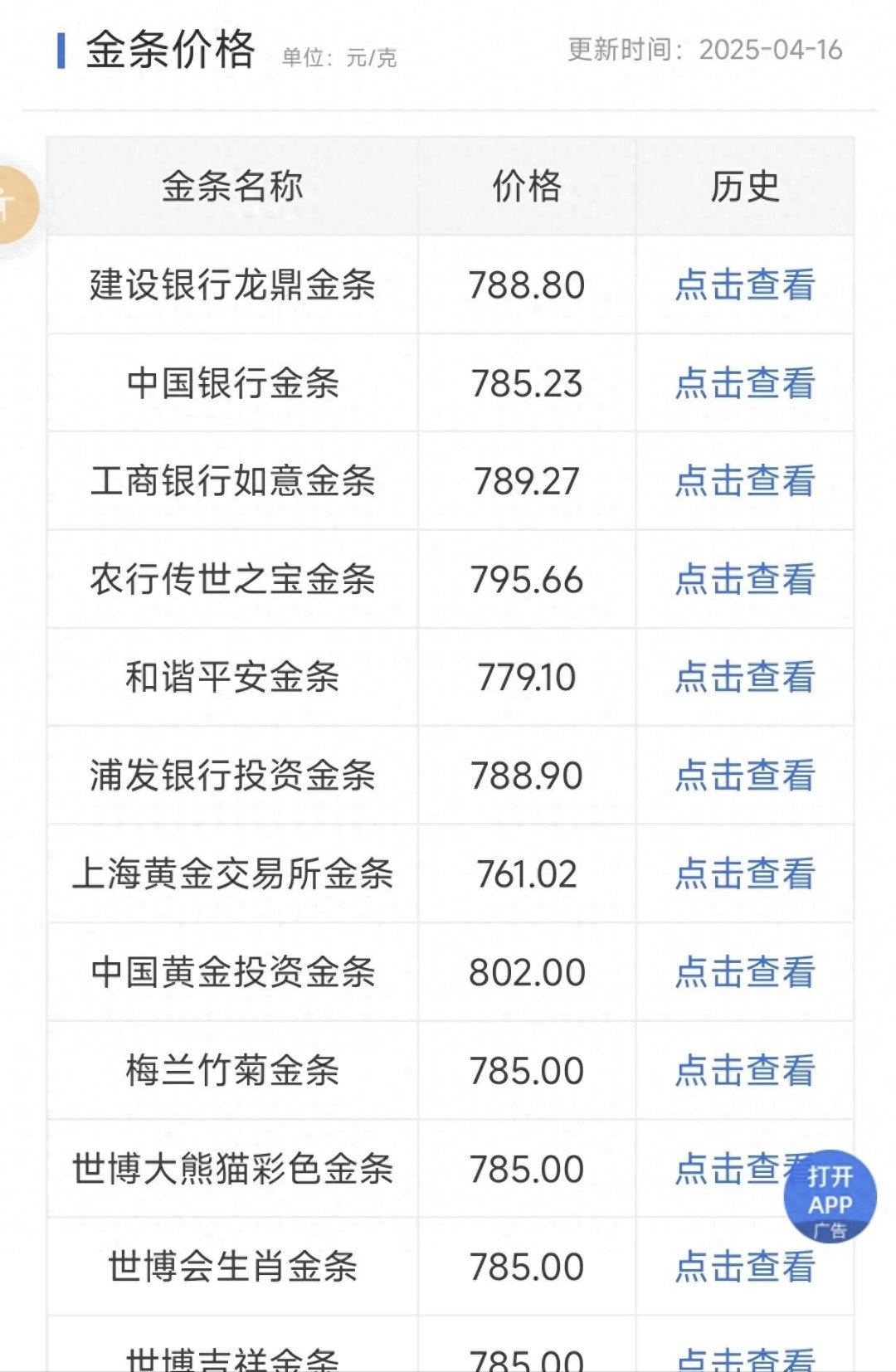点击查看 history for 浦发银行投资金条
Image resolution: width=896 pixels, height=1372 pixels.
pyautogui.click(x=744, y=776)
